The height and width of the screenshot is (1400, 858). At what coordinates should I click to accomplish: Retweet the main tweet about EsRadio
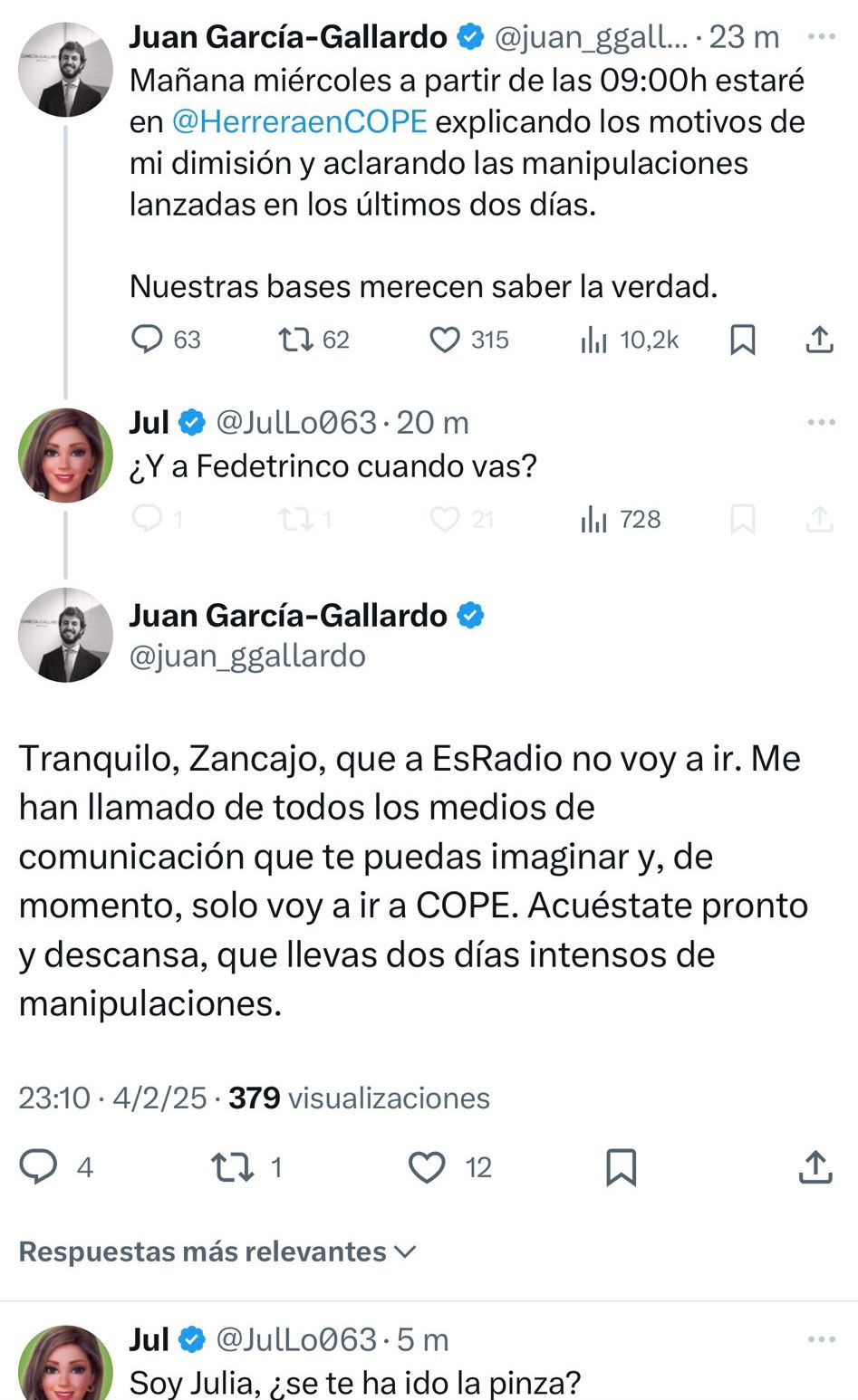tap(232, 1167)
